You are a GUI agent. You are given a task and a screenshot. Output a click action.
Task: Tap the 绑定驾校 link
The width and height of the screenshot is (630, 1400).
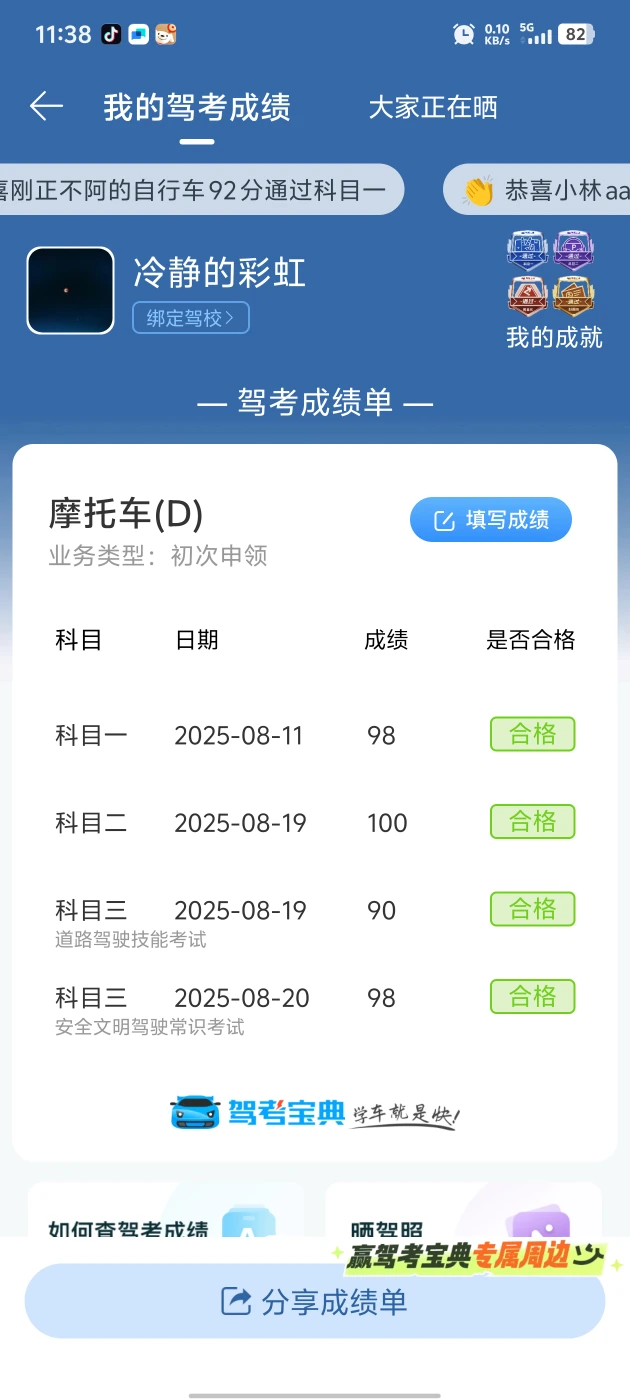[190, 318]
